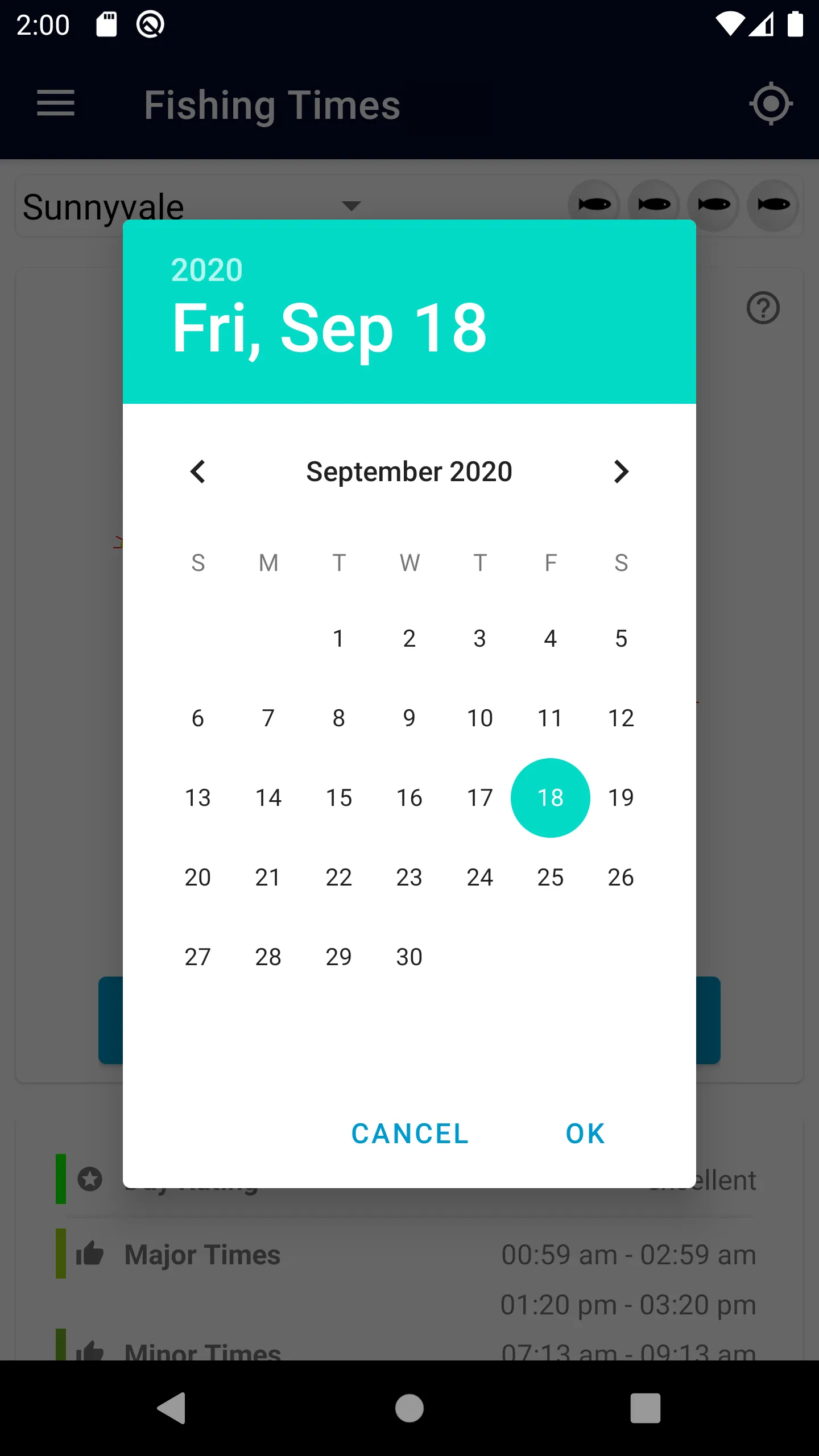Screen dimensions: 819x1456
Task: Choose day 10 in September
Action: pyautogui.click(x=480, y=718)
